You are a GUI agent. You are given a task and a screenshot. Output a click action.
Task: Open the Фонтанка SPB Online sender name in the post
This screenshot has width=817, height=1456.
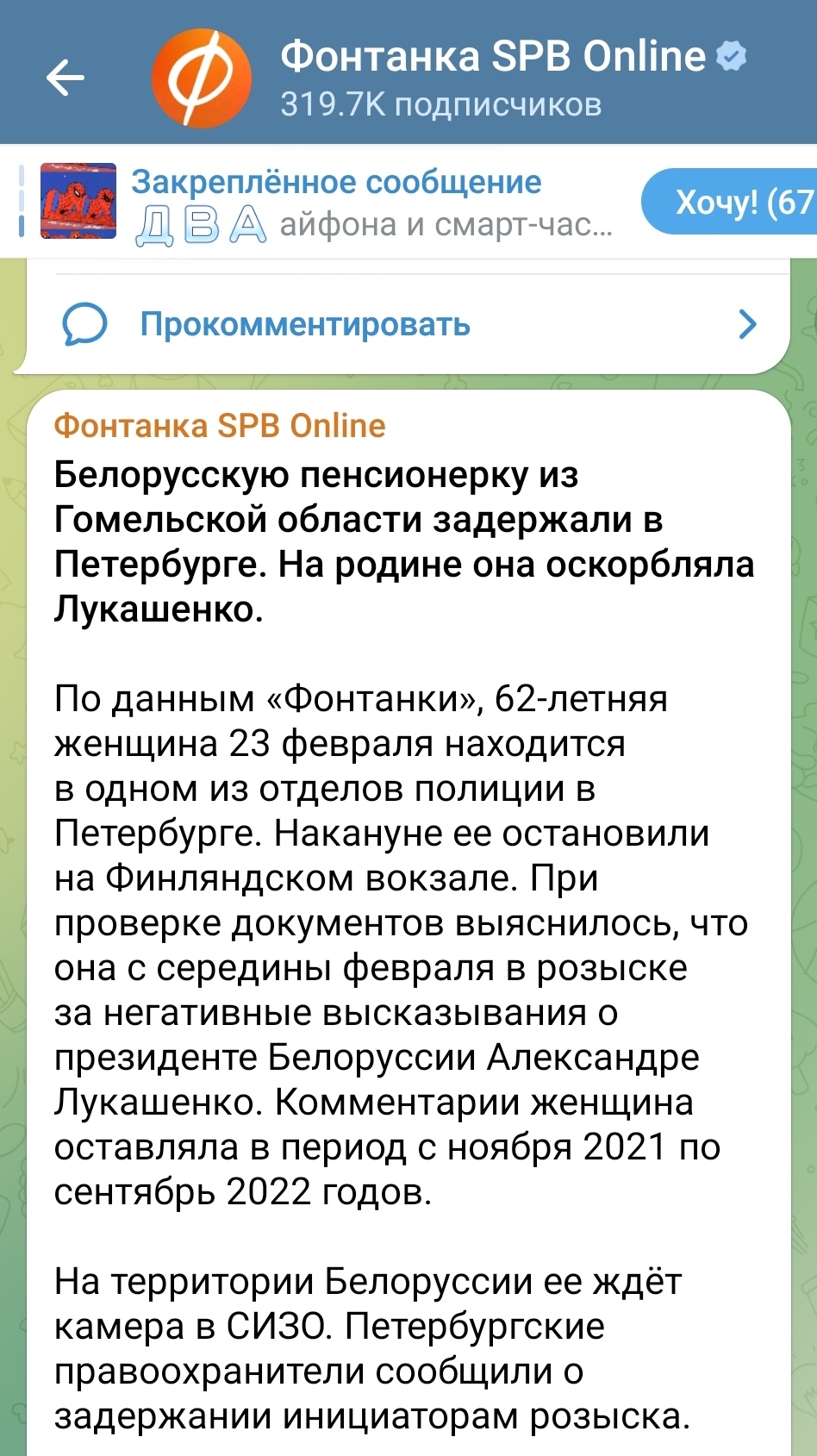point(220,425)
